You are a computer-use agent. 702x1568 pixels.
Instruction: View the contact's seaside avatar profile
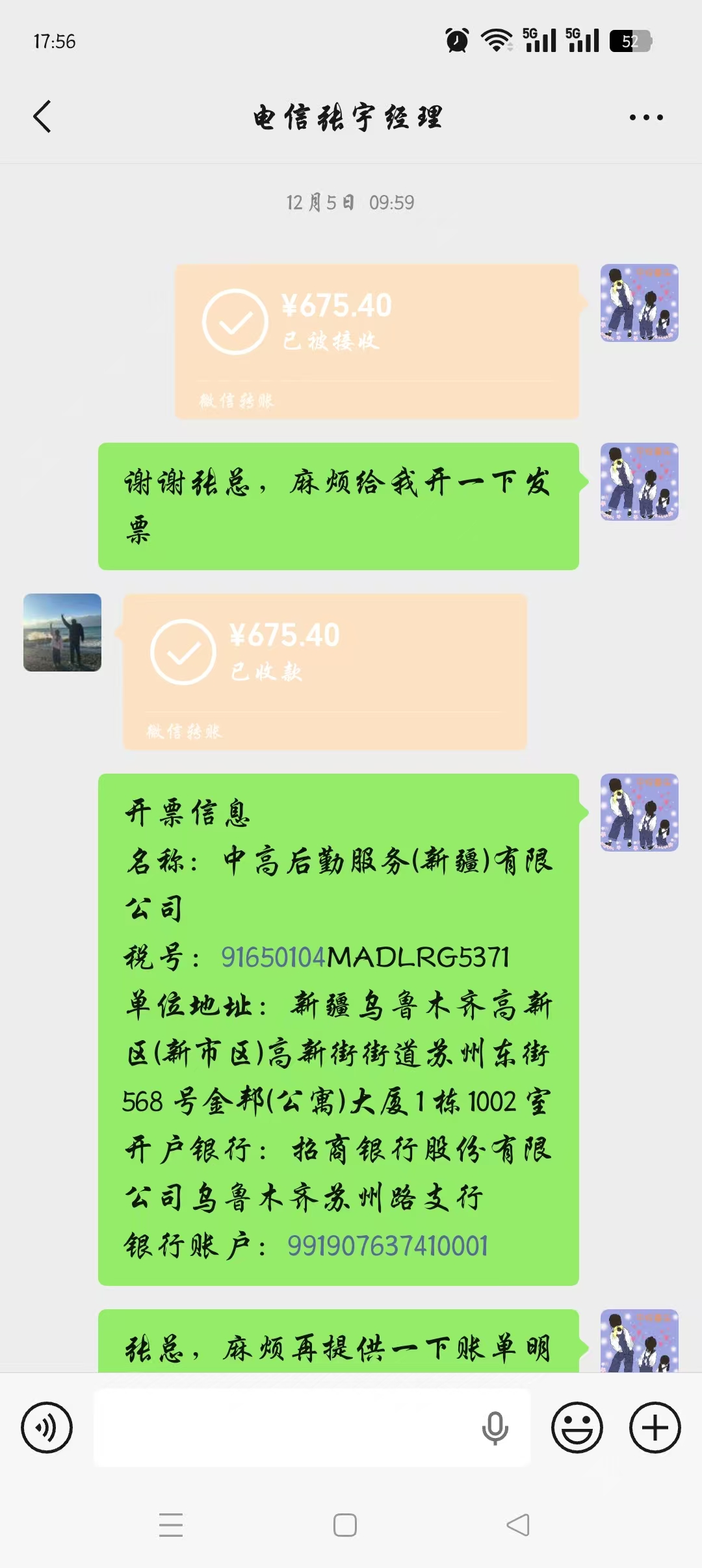pos(62,632)
